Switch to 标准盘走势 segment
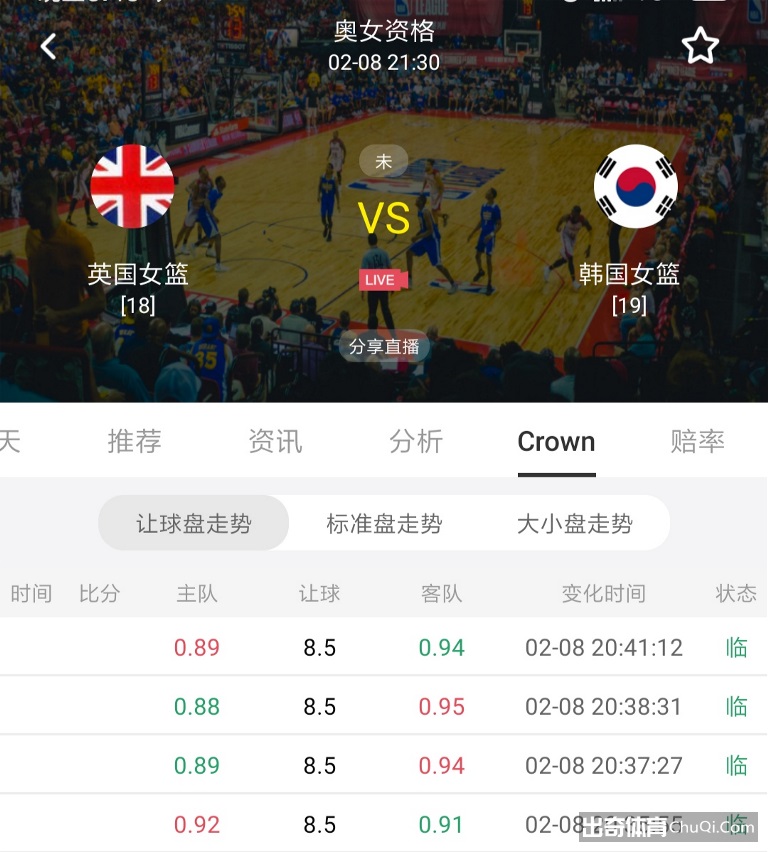The height and width of the screenshot is (852, 768). click(384, 523)
